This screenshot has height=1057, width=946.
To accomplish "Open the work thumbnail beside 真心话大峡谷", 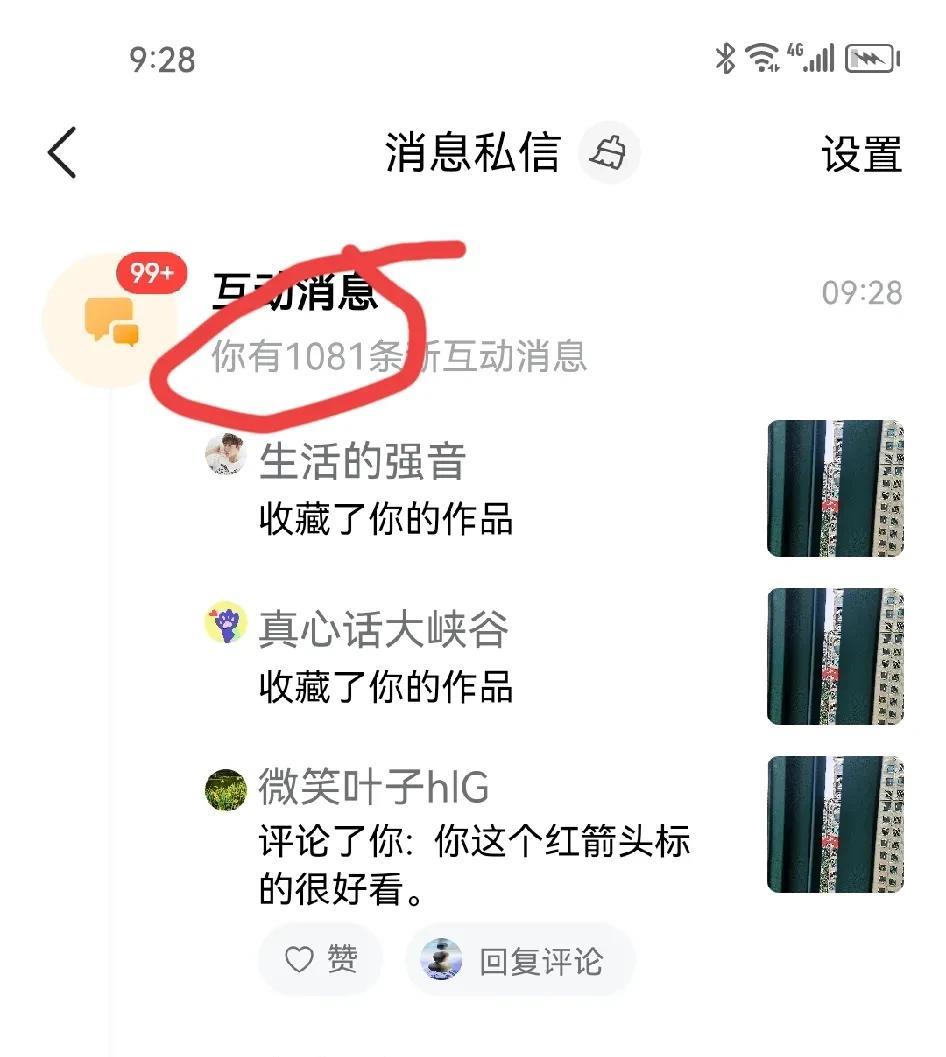I will (x=835, y=656).
